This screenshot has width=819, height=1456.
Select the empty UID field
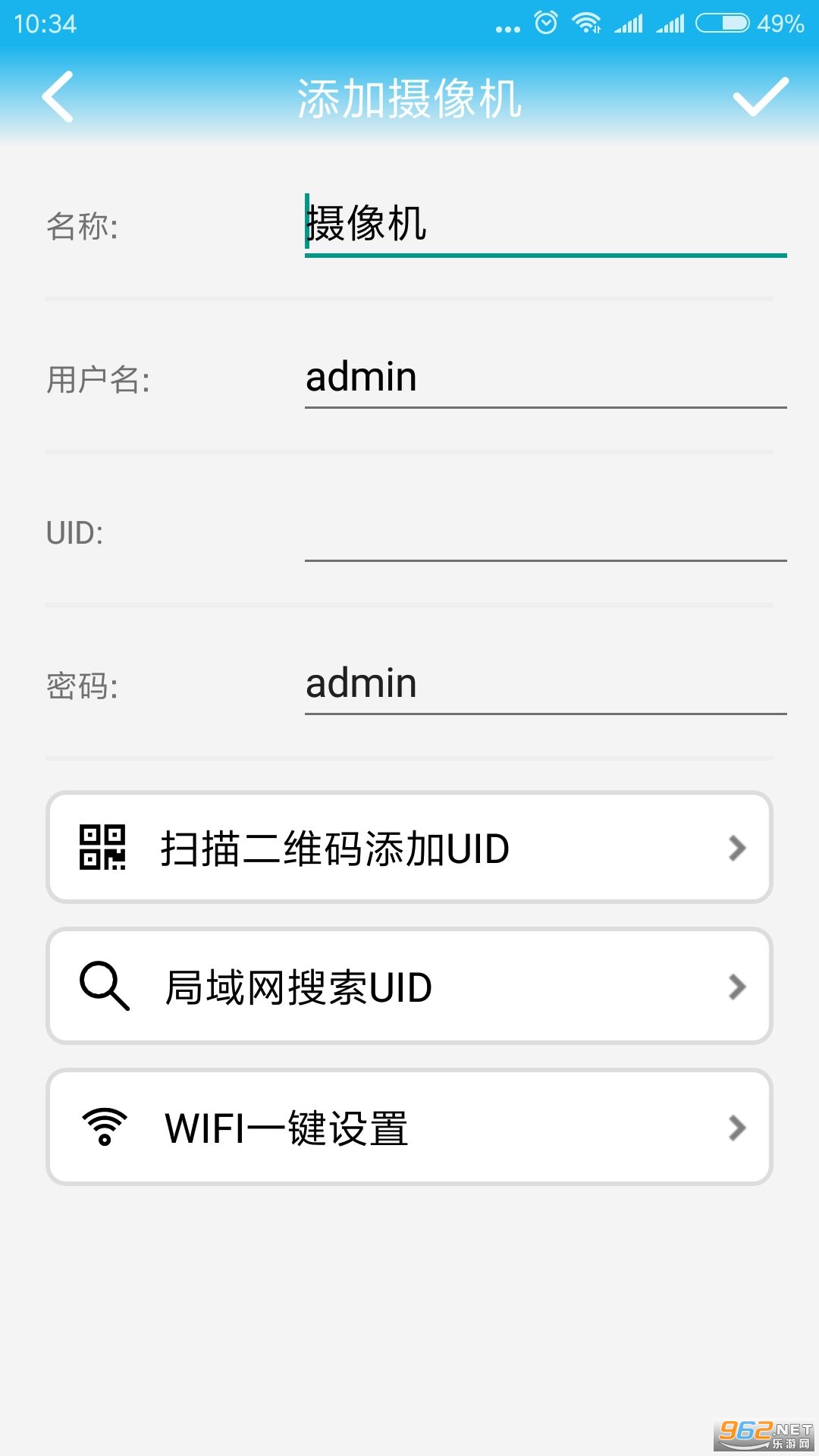(544, 531)
